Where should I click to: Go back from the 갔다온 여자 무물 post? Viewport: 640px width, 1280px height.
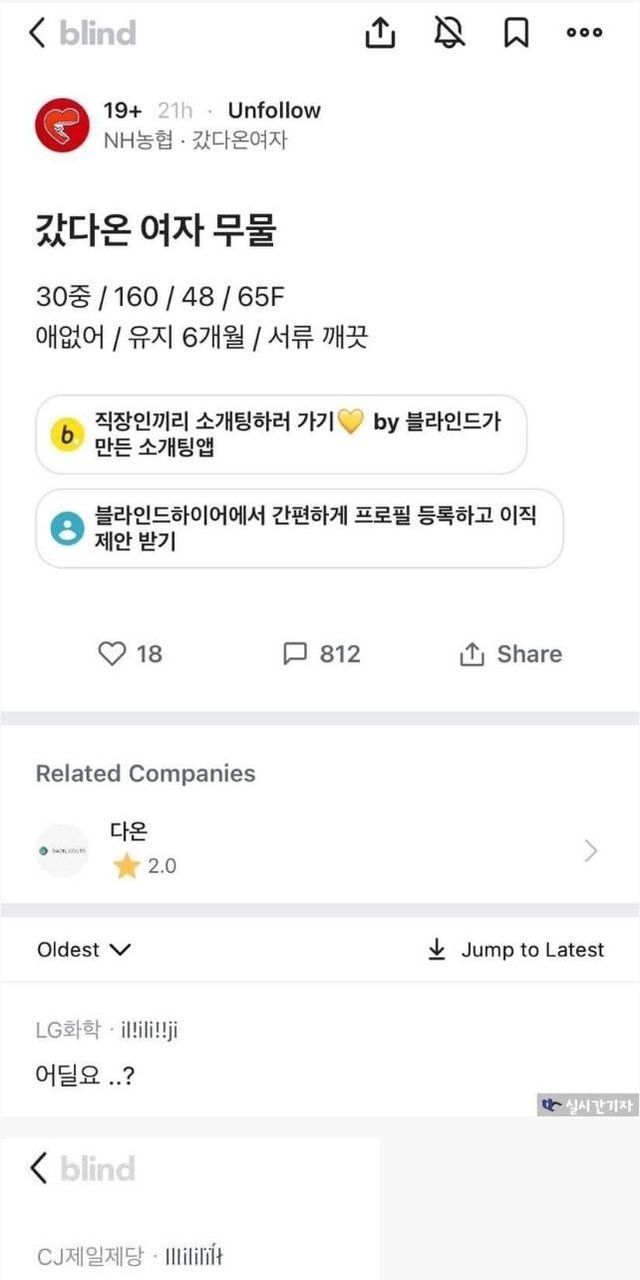click(x=38, y=33)
